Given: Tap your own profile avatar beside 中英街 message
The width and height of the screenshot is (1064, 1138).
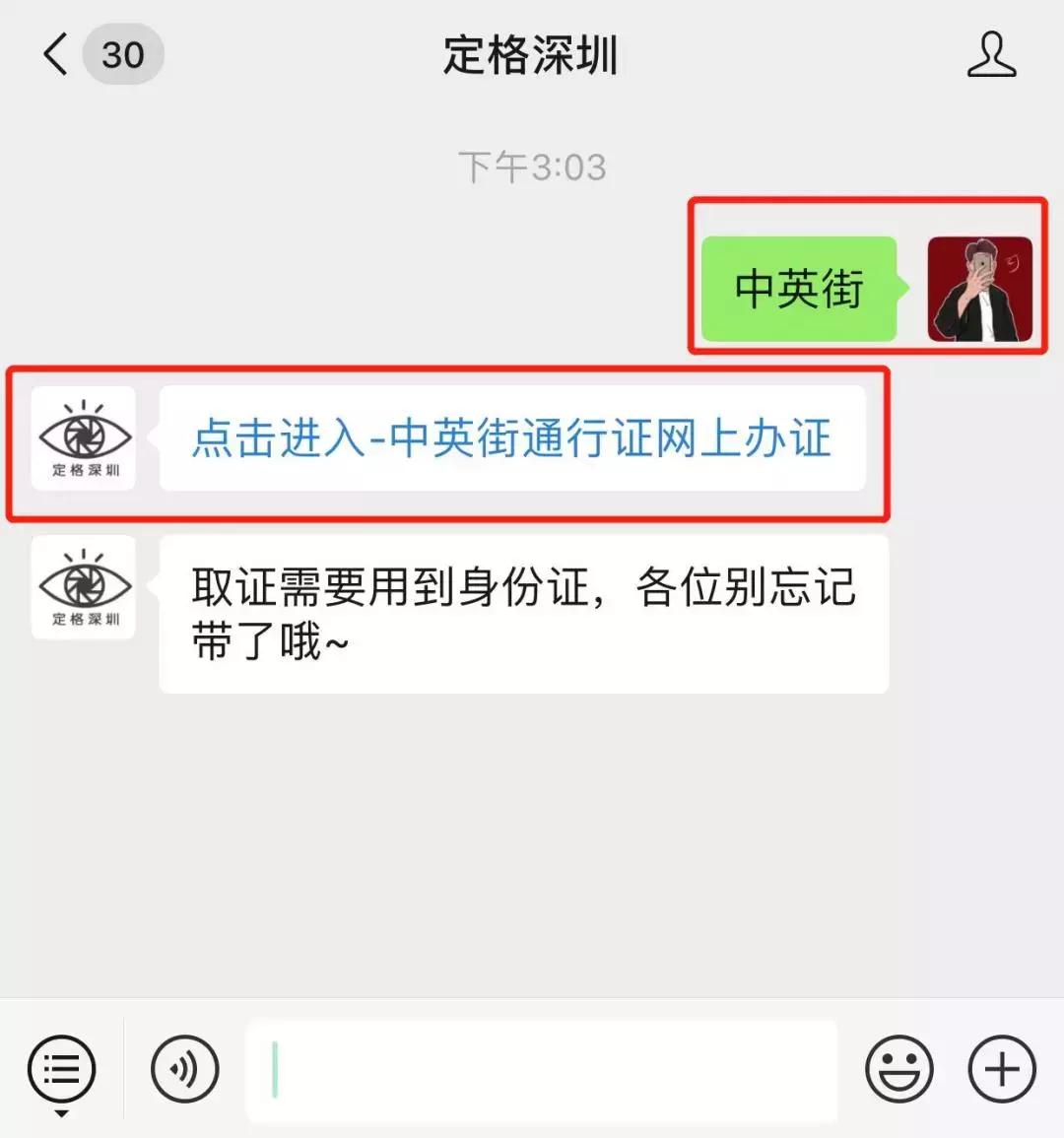Looking at the screenshot, I should (980, 287).
